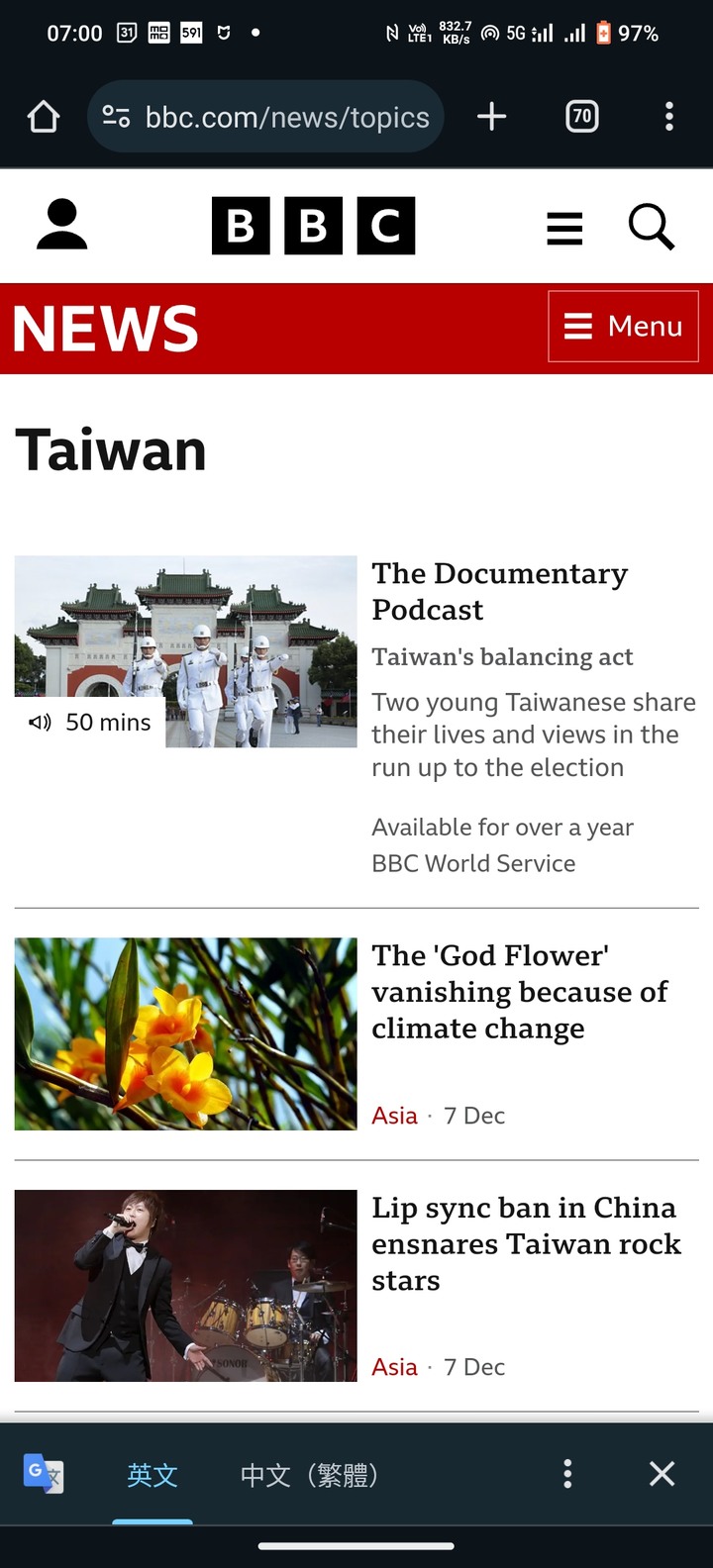Open BBC search

652,227
